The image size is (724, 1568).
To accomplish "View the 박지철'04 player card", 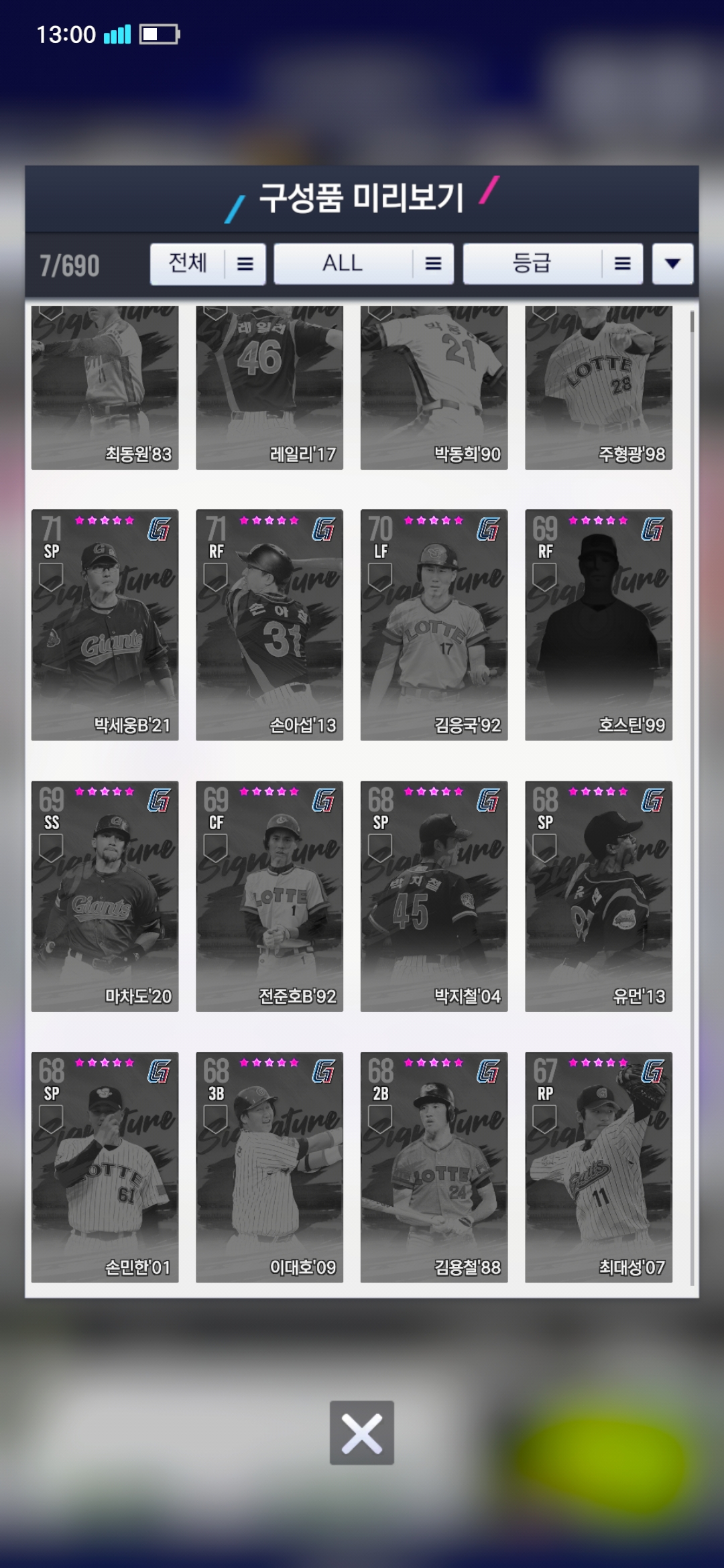I will coord(434,896).
